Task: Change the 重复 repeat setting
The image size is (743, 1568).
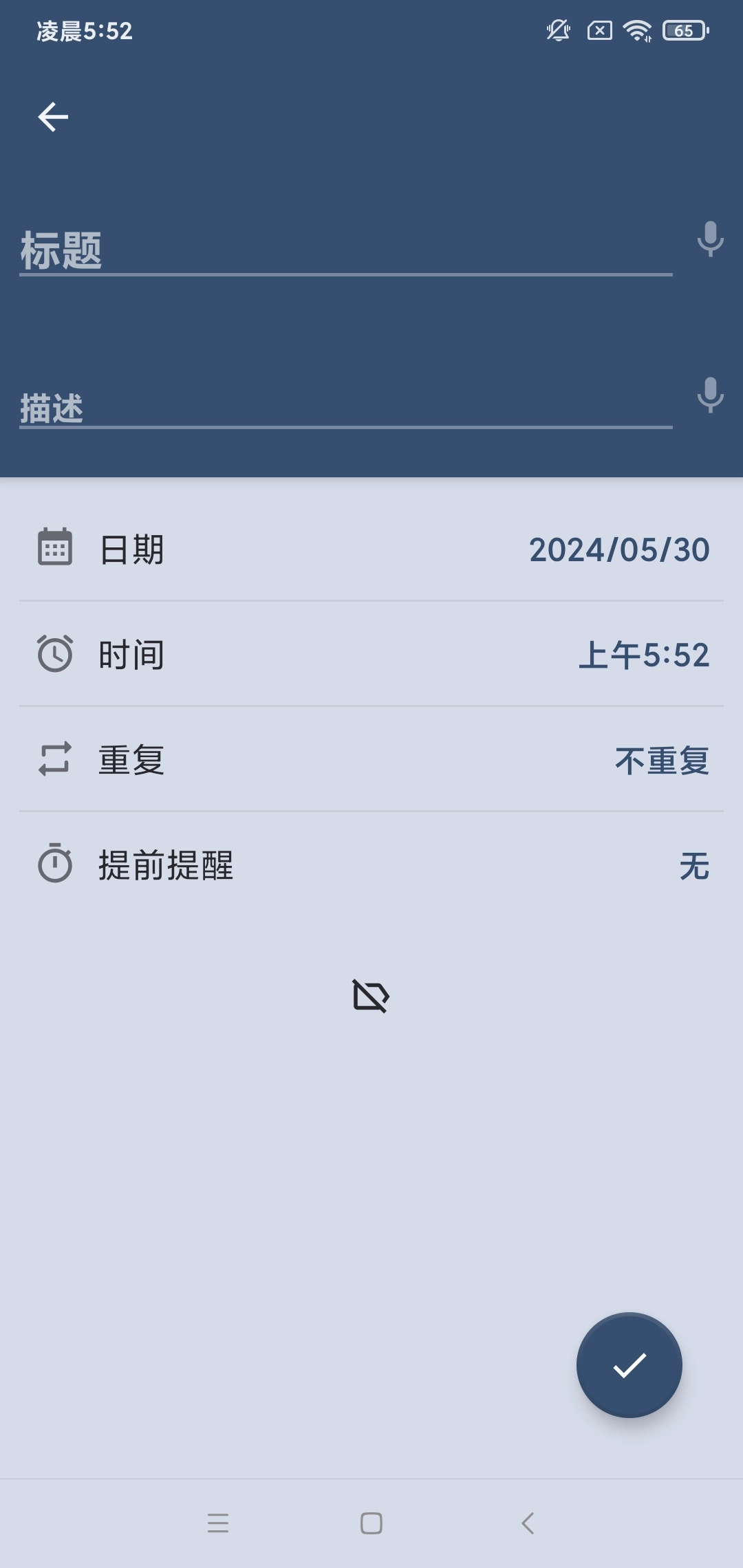Action: [x=371, y=760]
